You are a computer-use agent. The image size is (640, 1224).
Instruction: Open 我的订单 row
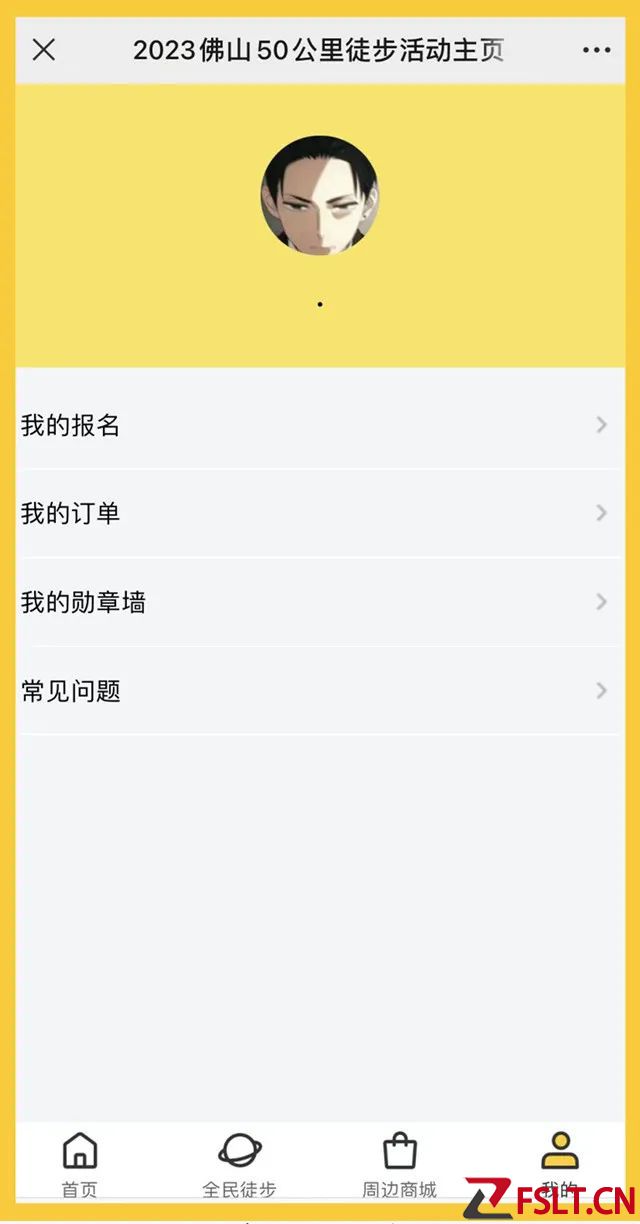point(319,513)
